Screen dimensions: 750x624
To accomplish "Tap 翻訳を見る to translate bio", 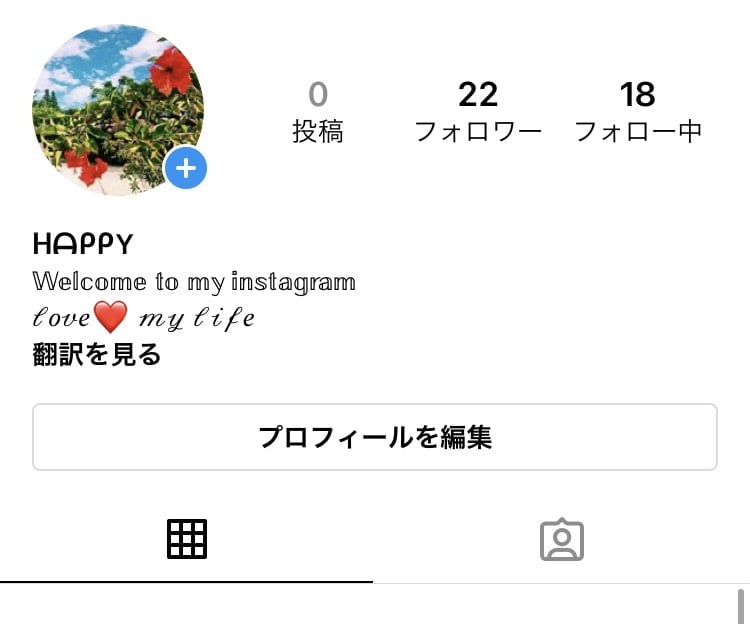I will [97, 354].
